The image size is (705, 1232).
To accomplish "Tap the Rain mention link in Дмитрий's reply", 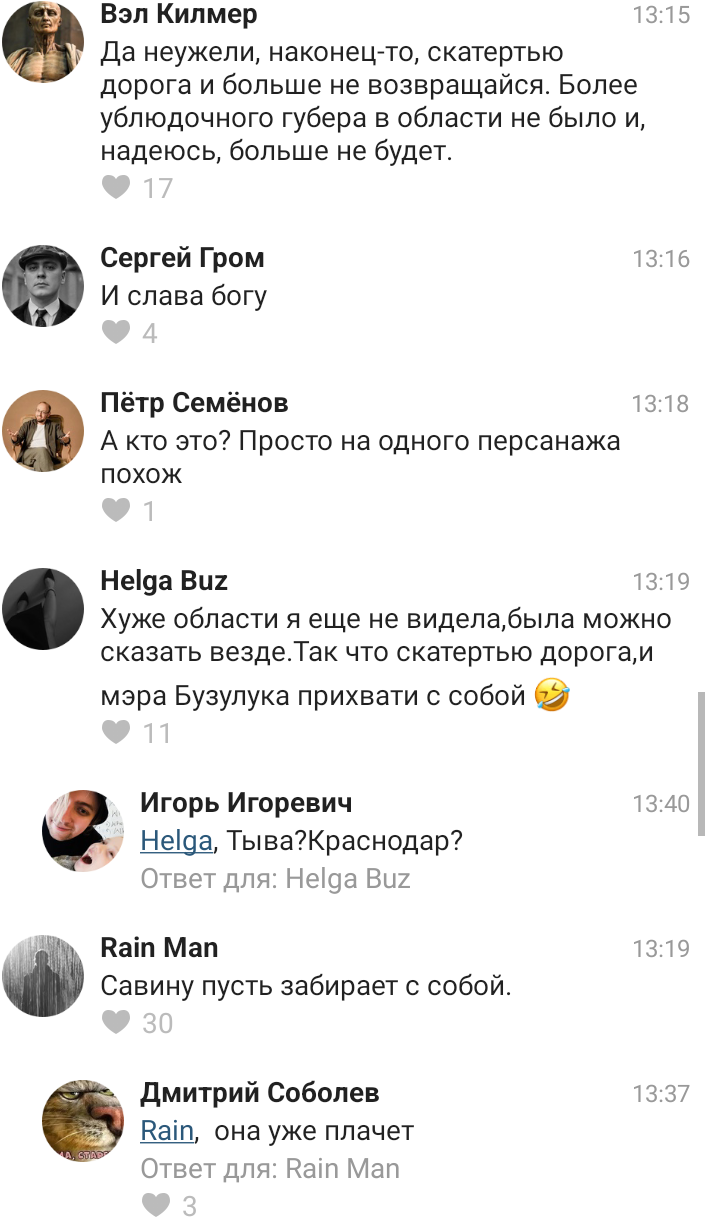I will tap(166, 1131).
